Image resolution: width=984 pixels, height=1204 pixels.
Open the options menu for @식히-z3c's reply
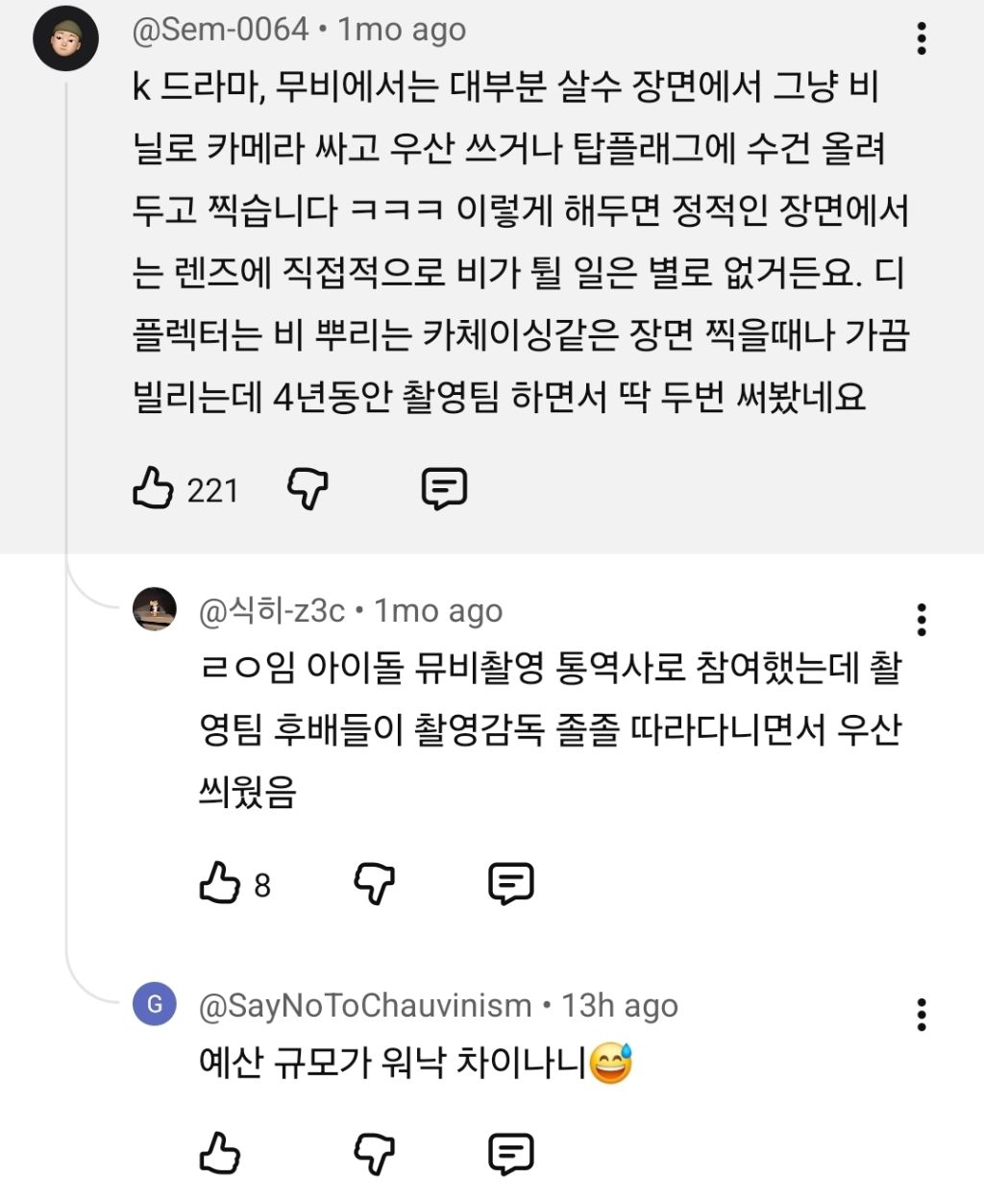pyautogui.click(x=923, y=620)
